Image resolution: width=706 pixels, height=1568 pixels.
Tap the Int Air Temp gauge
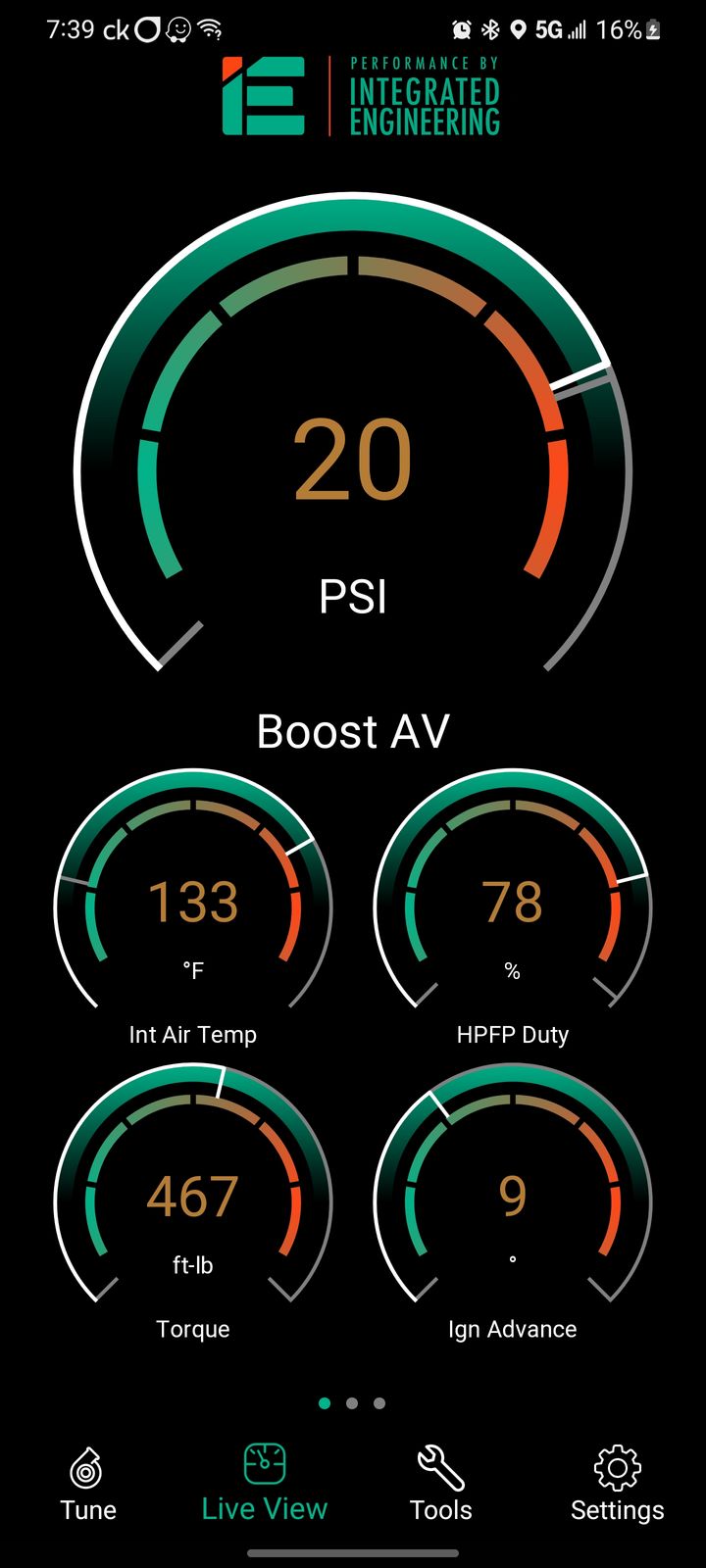(193, 906)
